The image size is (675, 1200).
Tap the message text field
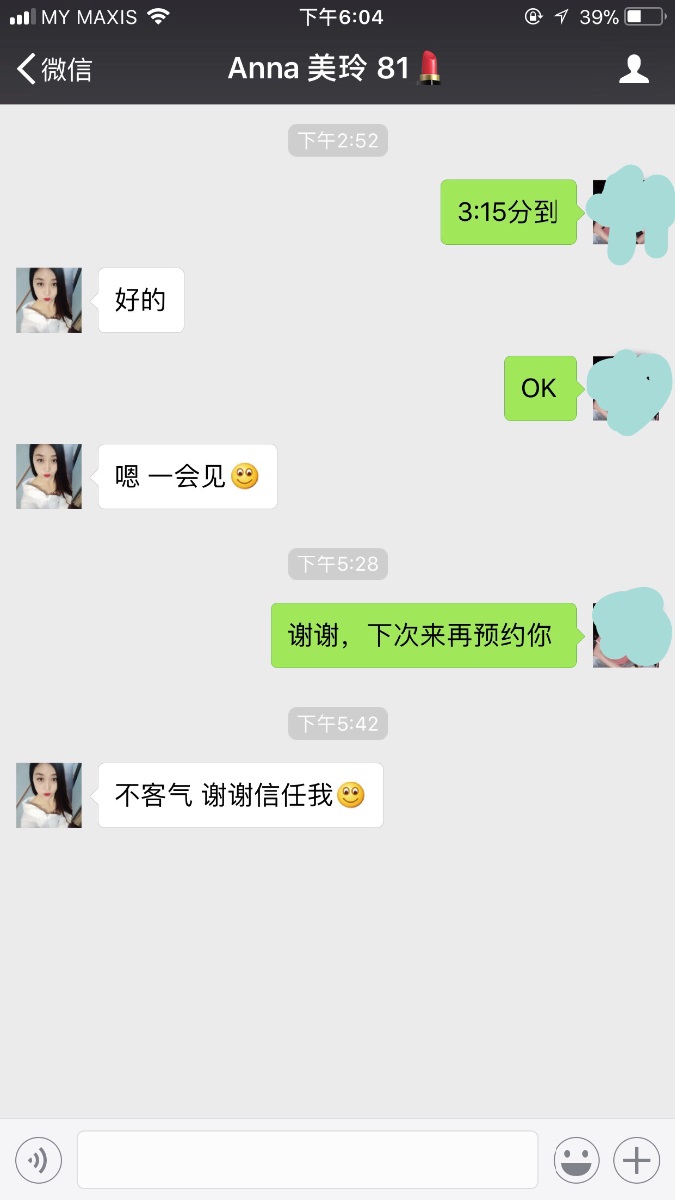[307, 1161]
